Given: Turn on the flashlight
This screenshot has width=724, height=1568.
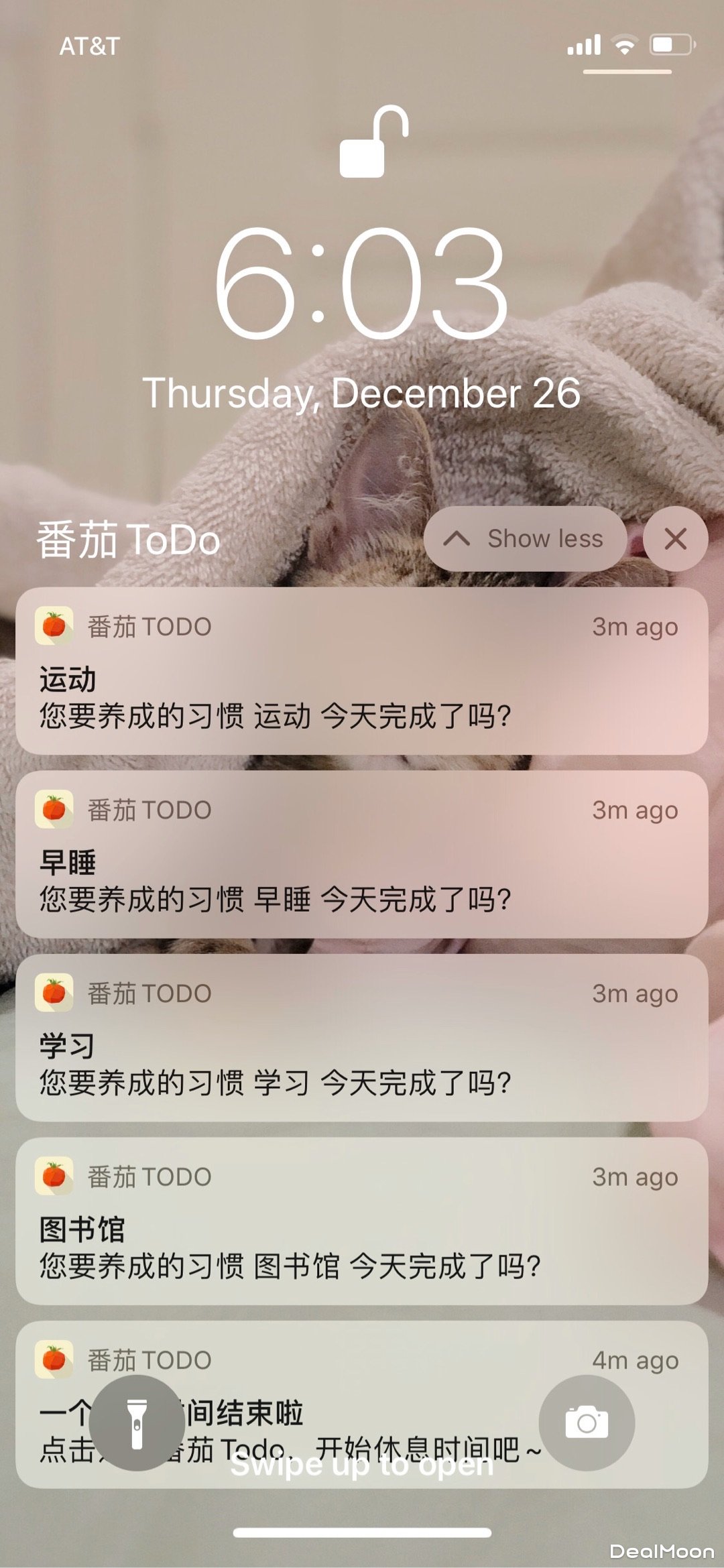Looking at the screenshot, I should coord(136,1423).
